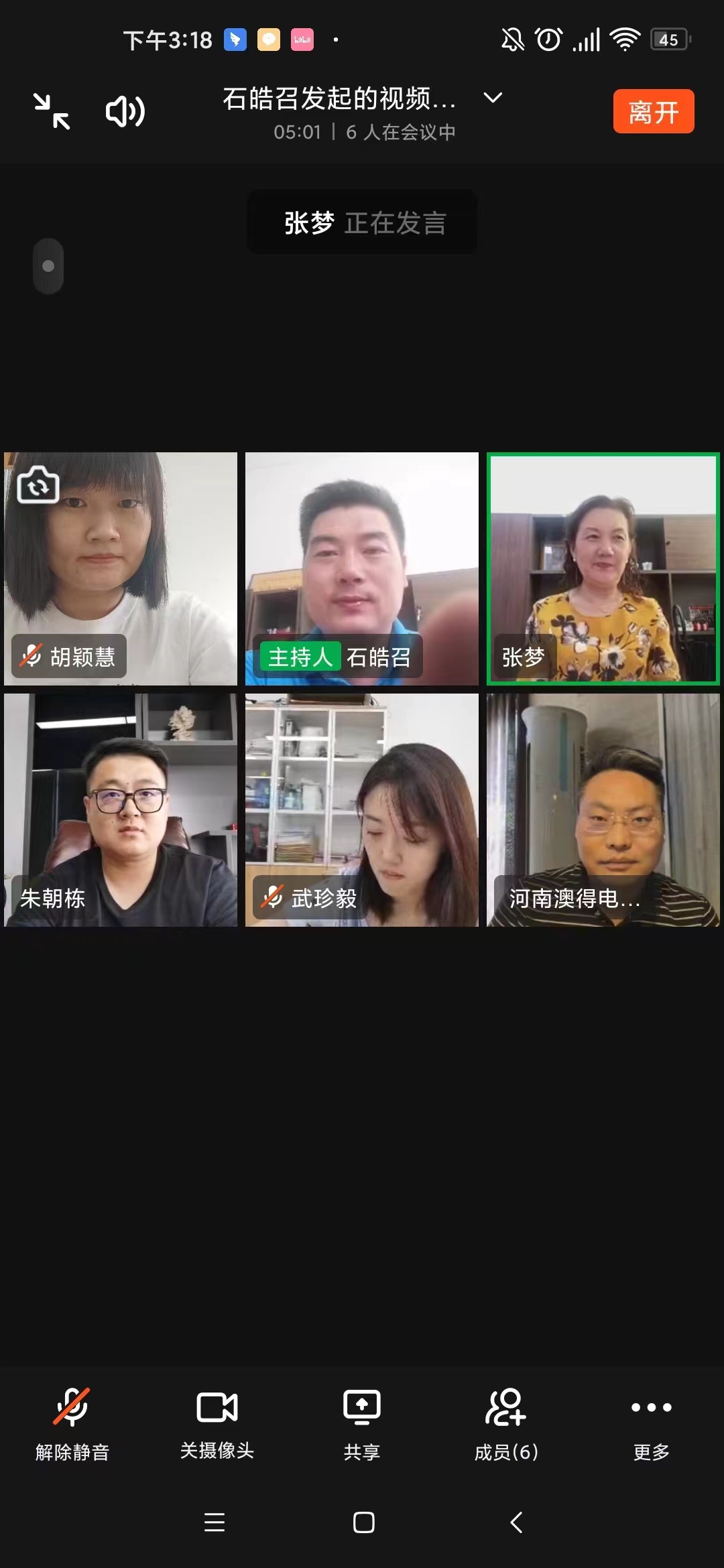Go back using system navigation bar
The width and height of the screenshot is (724, 1568).
[516, 1522]
